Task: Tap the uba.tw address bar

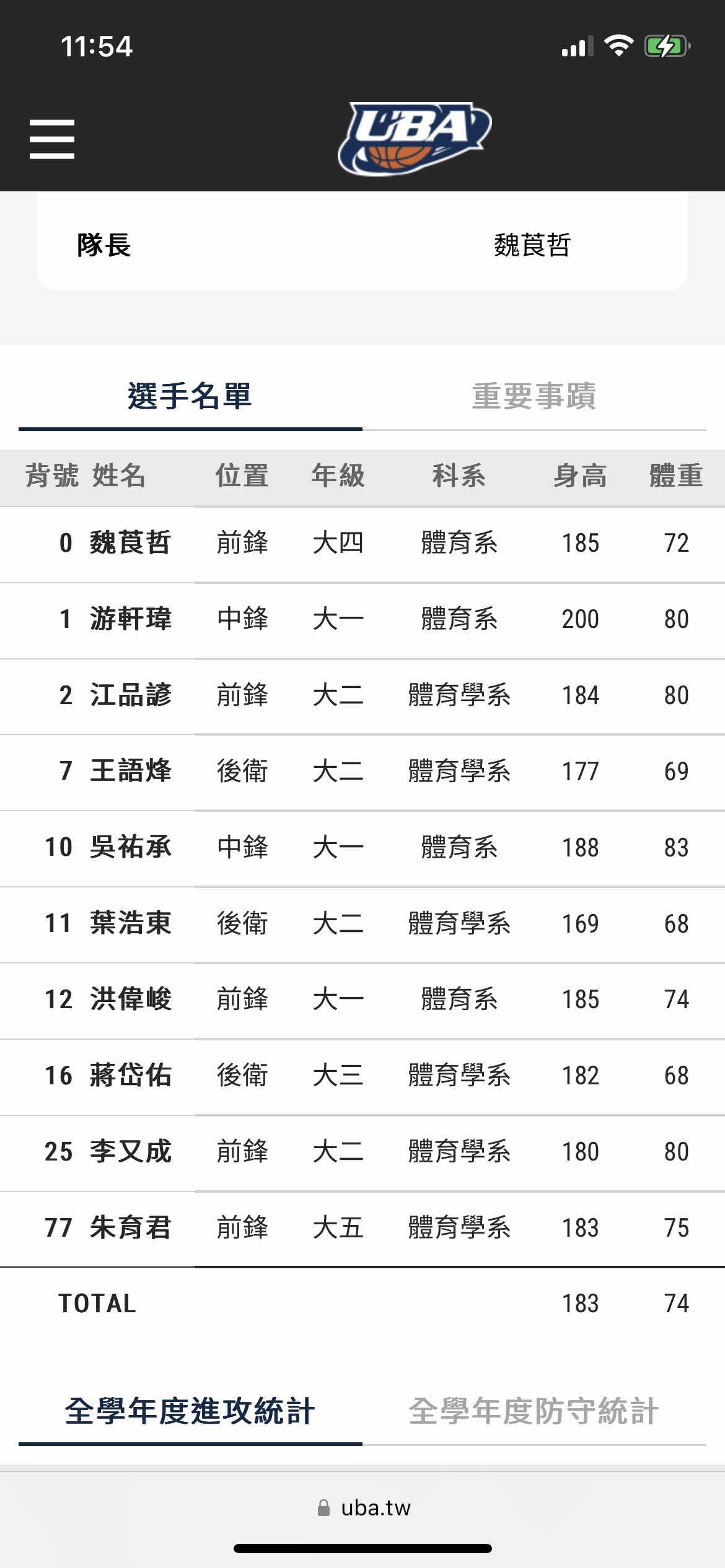Action: pyautogui.click(x=363, y=1508)
